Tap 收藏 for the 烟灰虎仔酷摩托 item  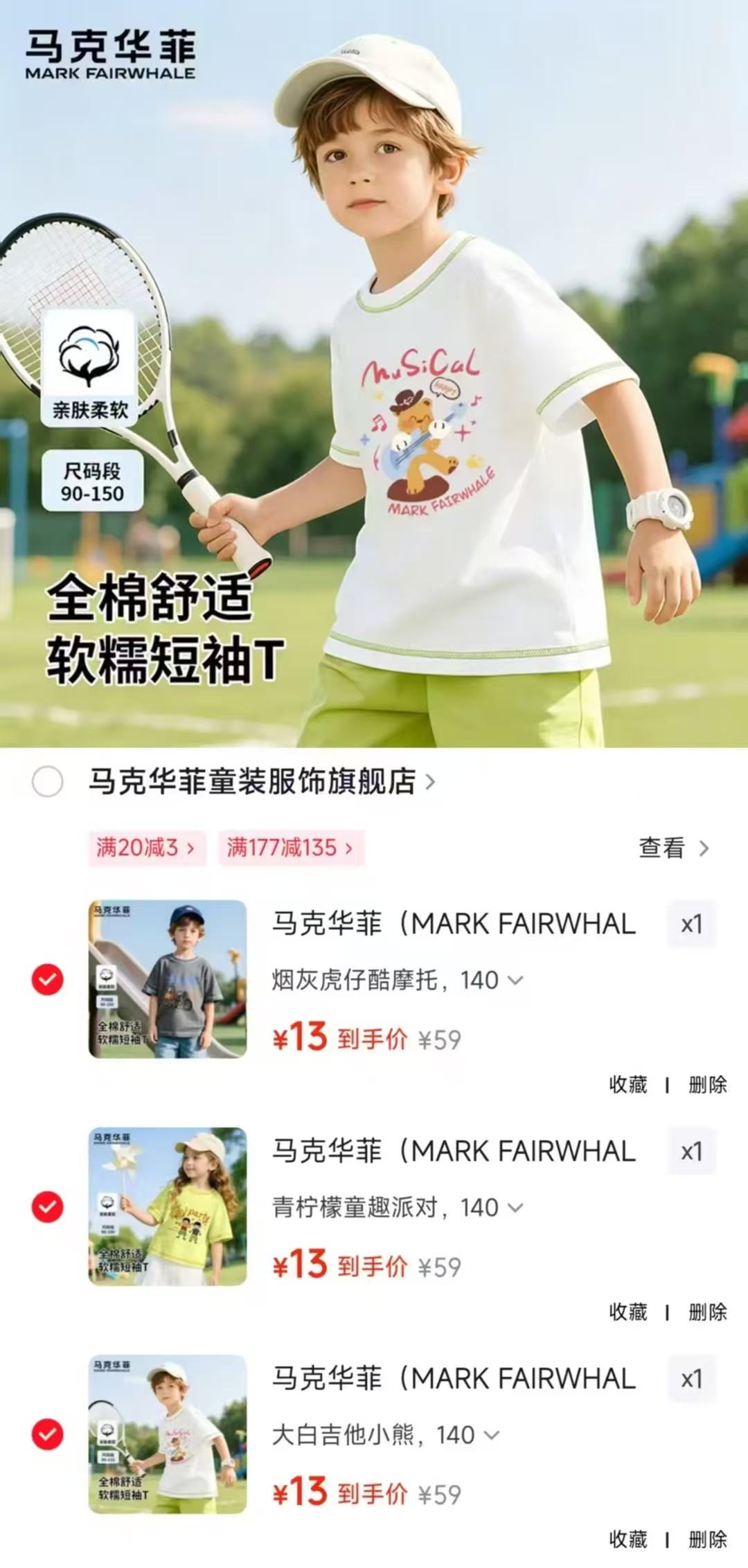[x=628, y=1085]
